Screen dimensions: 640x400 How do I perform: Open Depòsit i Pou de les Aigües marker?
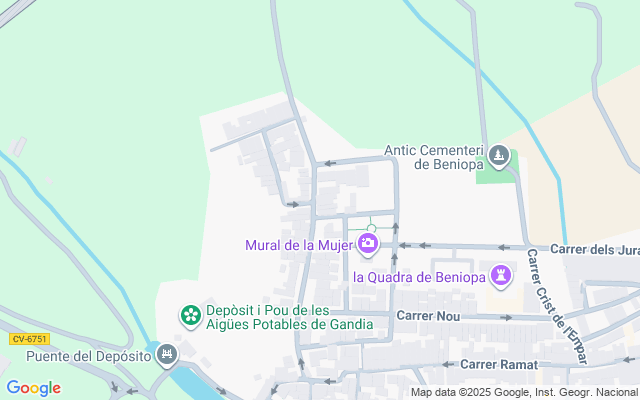[x=190, y=316]
